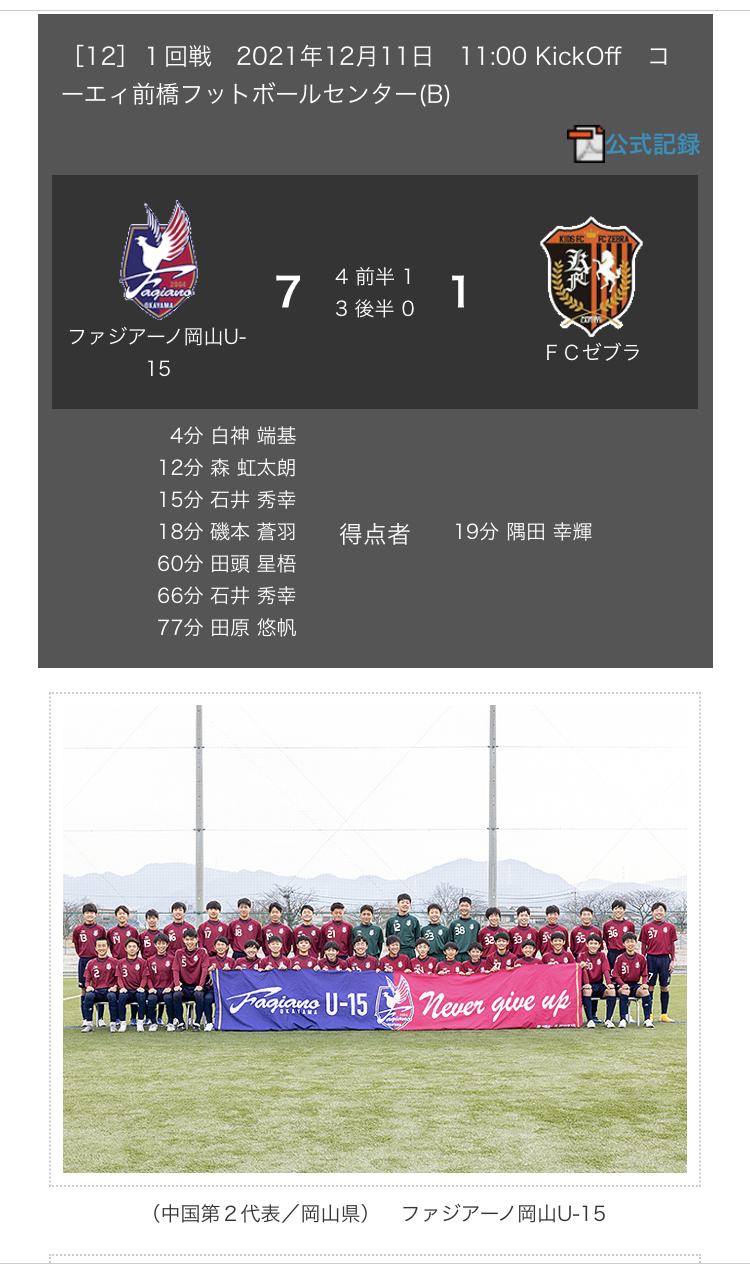The height and width of the screenshot is (1264, 750).
Task: Open the 公式記録 official record link
Action: coord(651,144)
